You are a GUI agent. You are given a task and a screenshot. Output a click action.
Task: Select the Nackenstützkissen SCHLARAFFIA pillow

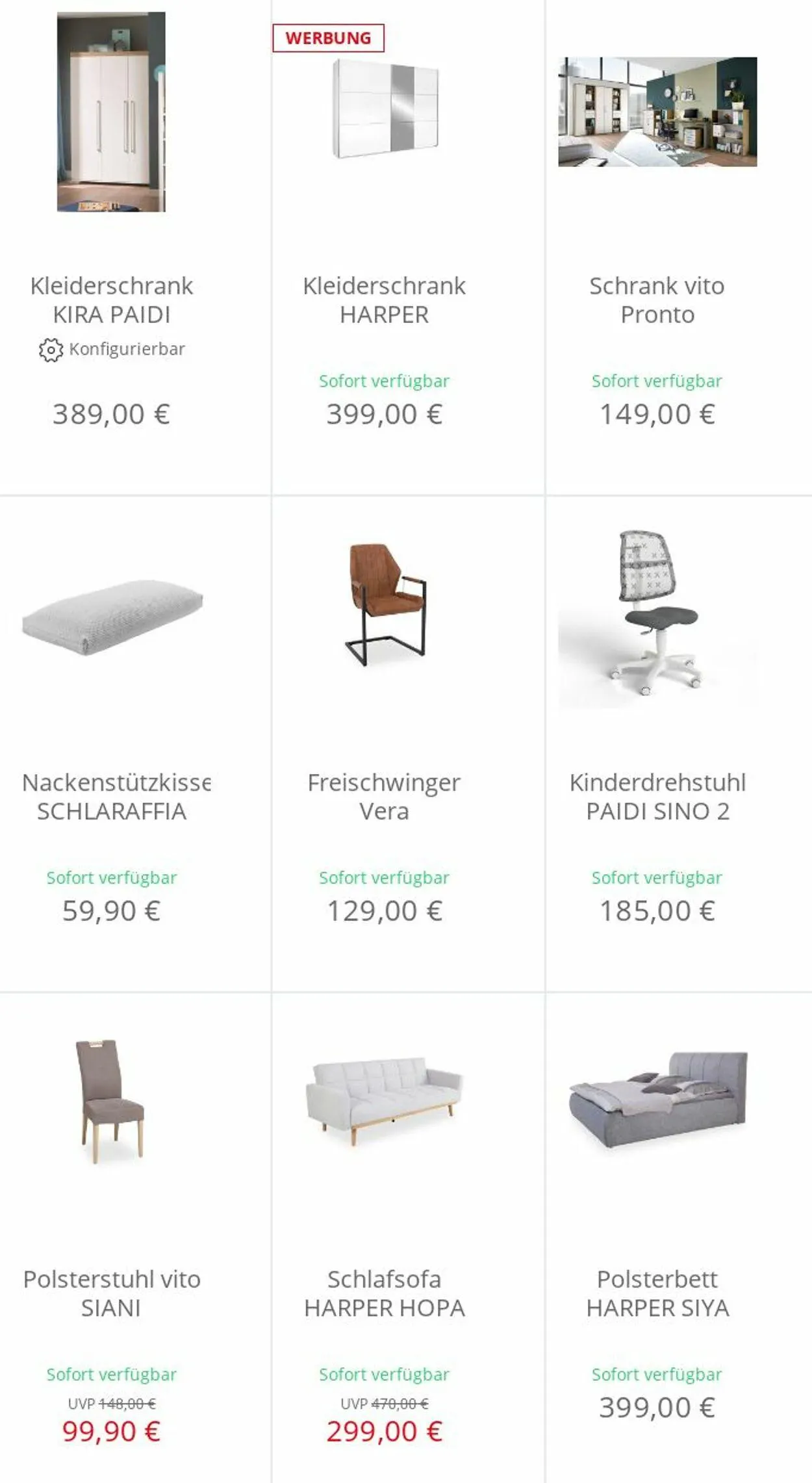pyautogui.click(x=112, y=796)
